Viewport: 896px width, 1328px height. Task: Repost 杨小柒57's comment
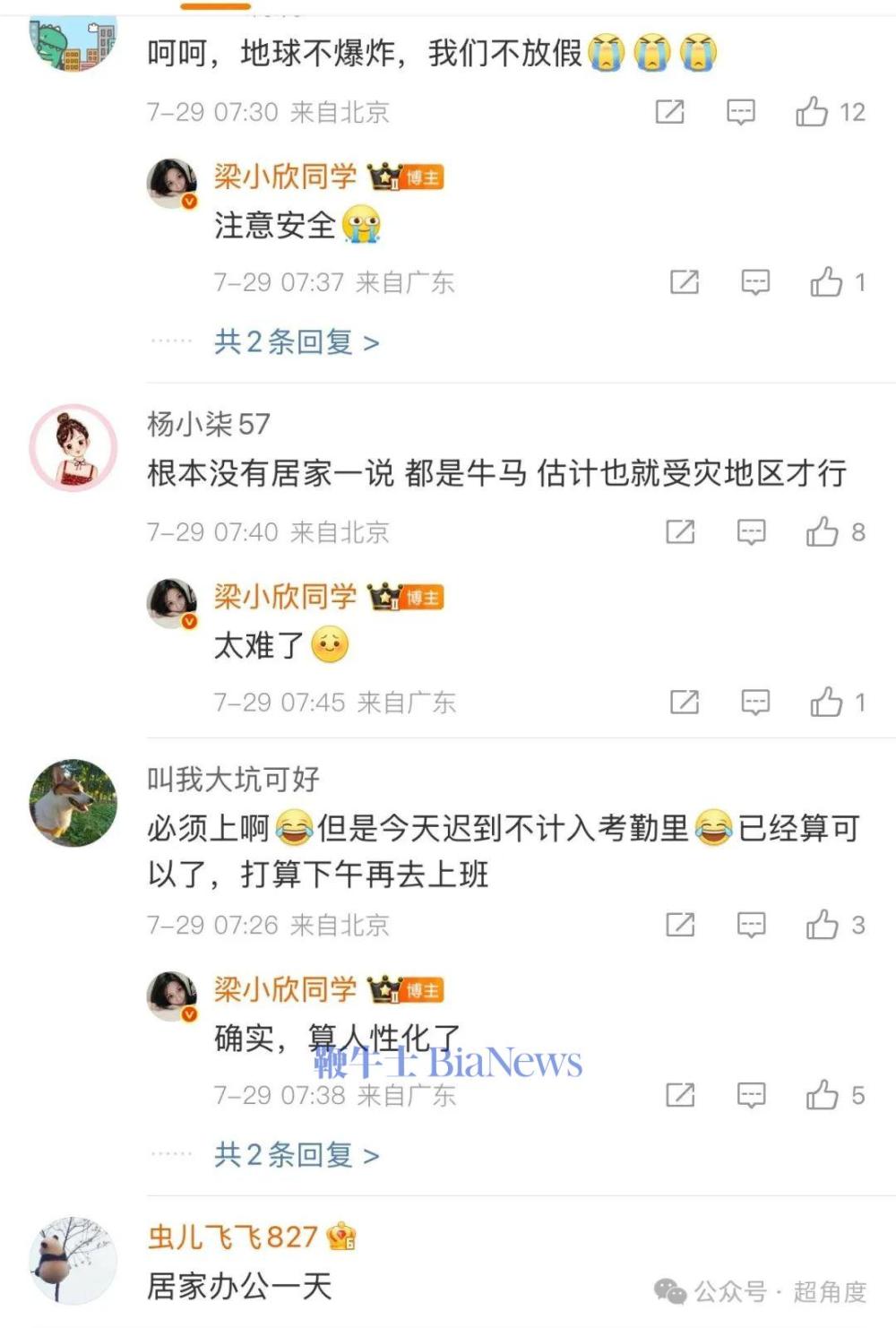tap(680, 532)
